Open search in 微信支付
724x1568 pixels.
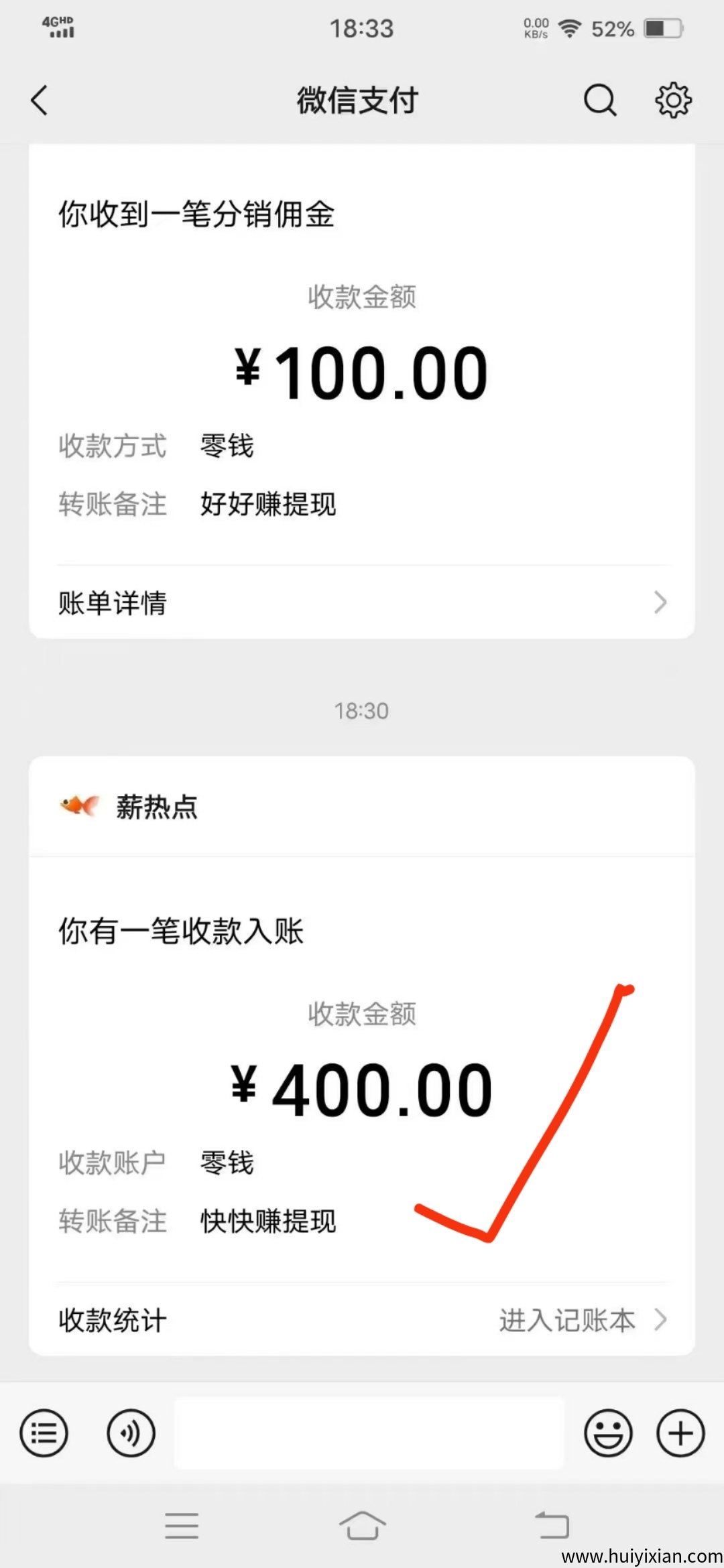(x=599, y=101)
